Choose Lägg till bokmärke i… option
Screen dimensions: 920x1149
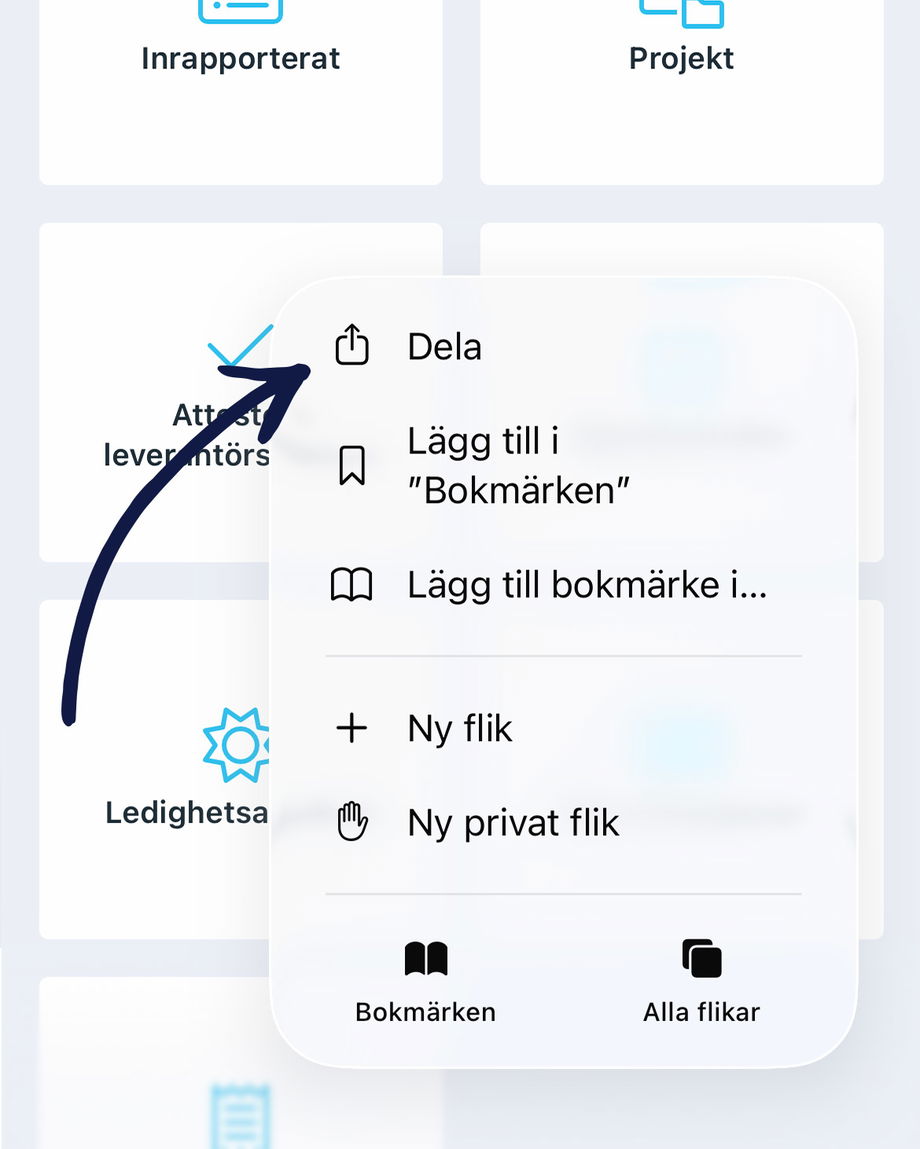point(586,585)
